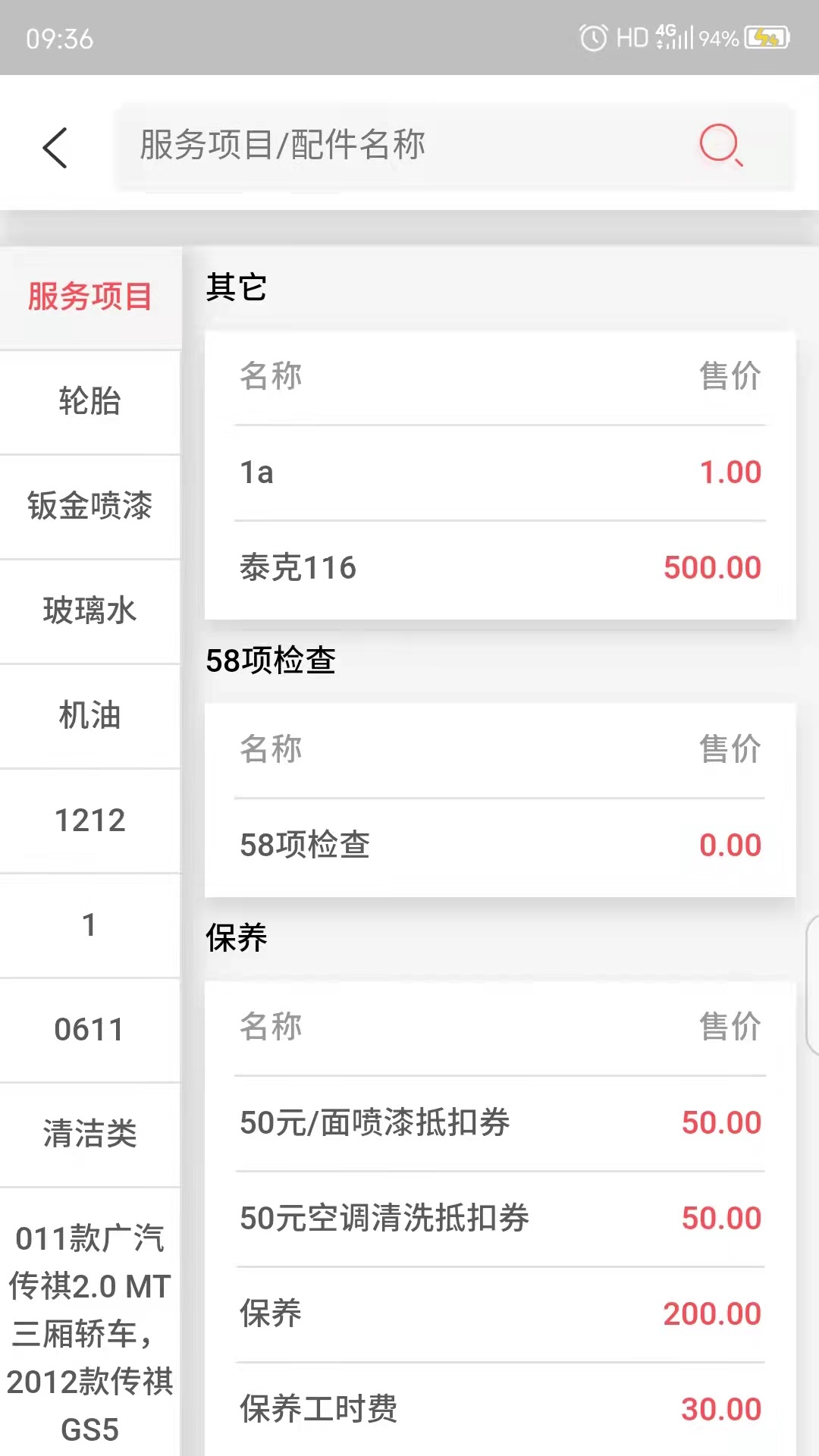
Task: Select the 清洁类 category
Action: (89, 1134)
